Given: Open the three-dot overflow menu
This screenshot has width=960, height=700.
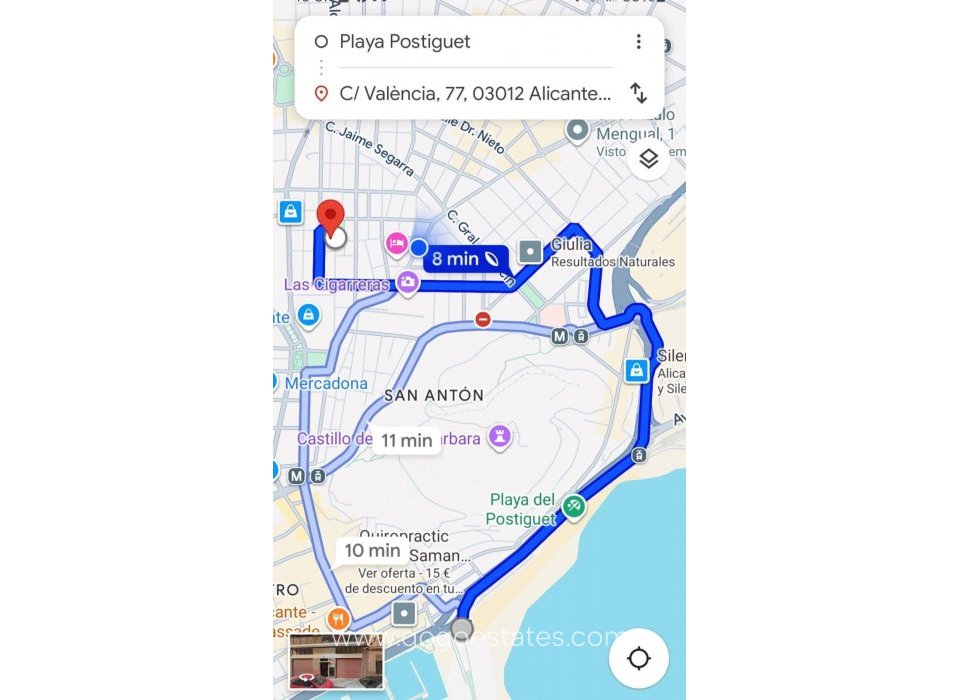Looking at the screenshot, I should pyautogui.click(x=638, y=42).
